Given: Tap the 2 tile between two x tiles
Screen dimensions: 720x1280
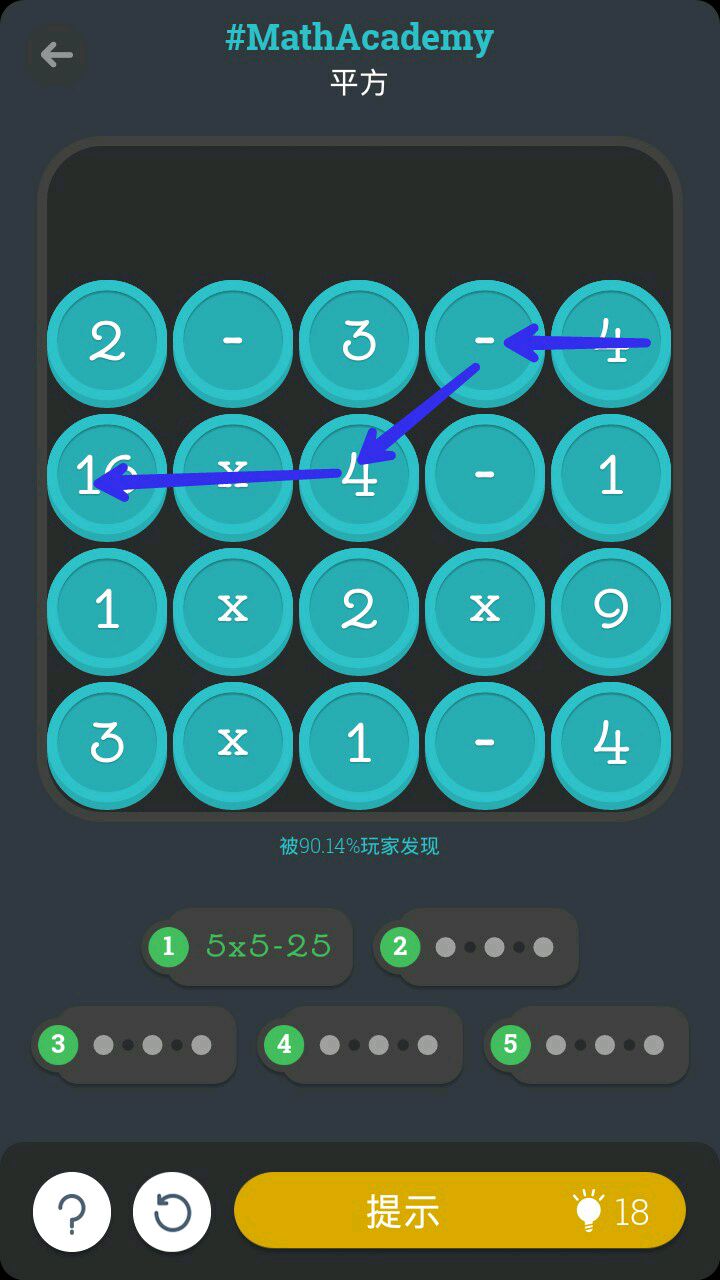Looking at the screenshot, I should (359, 610).
